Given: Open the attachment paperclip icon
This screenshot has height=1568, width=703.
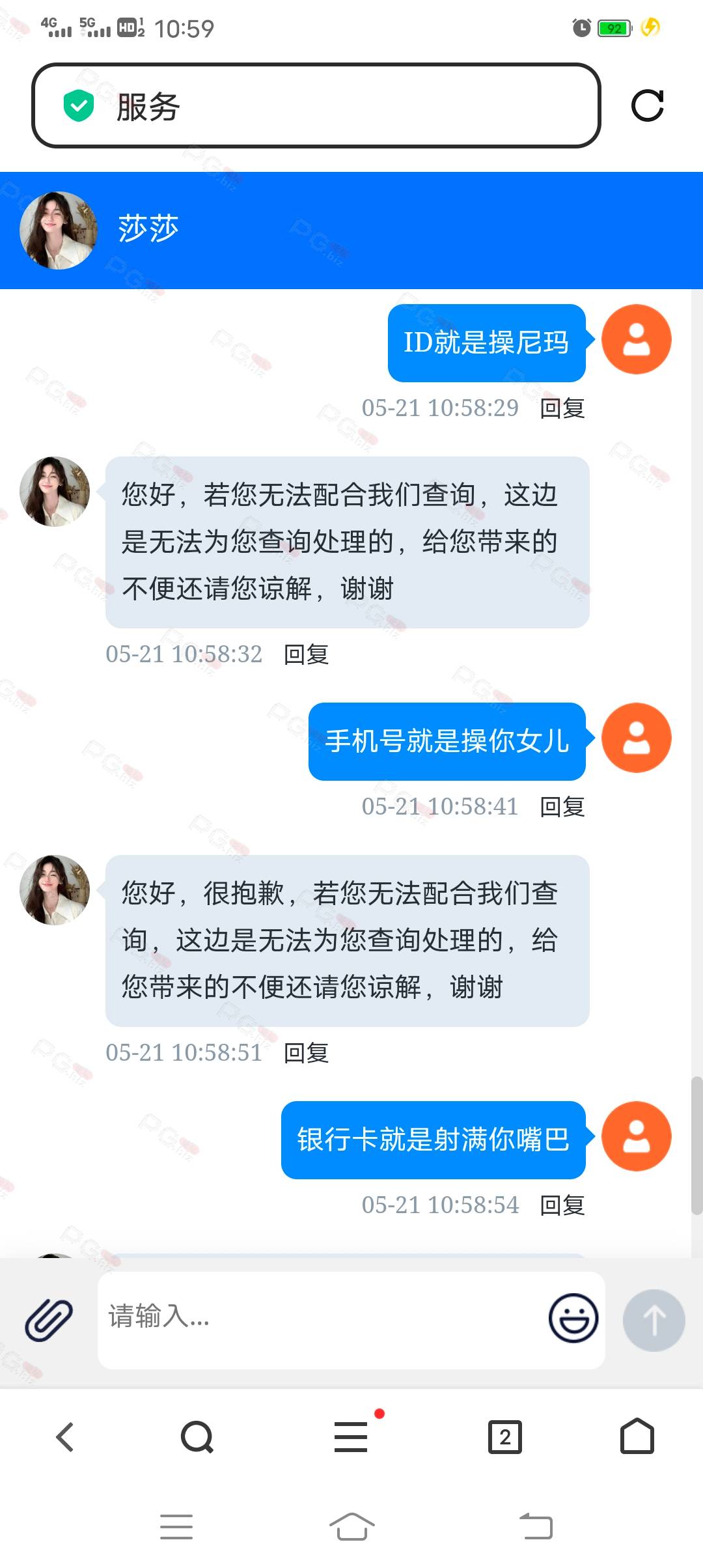Looking at the screenshot, I should [49, 1319].
